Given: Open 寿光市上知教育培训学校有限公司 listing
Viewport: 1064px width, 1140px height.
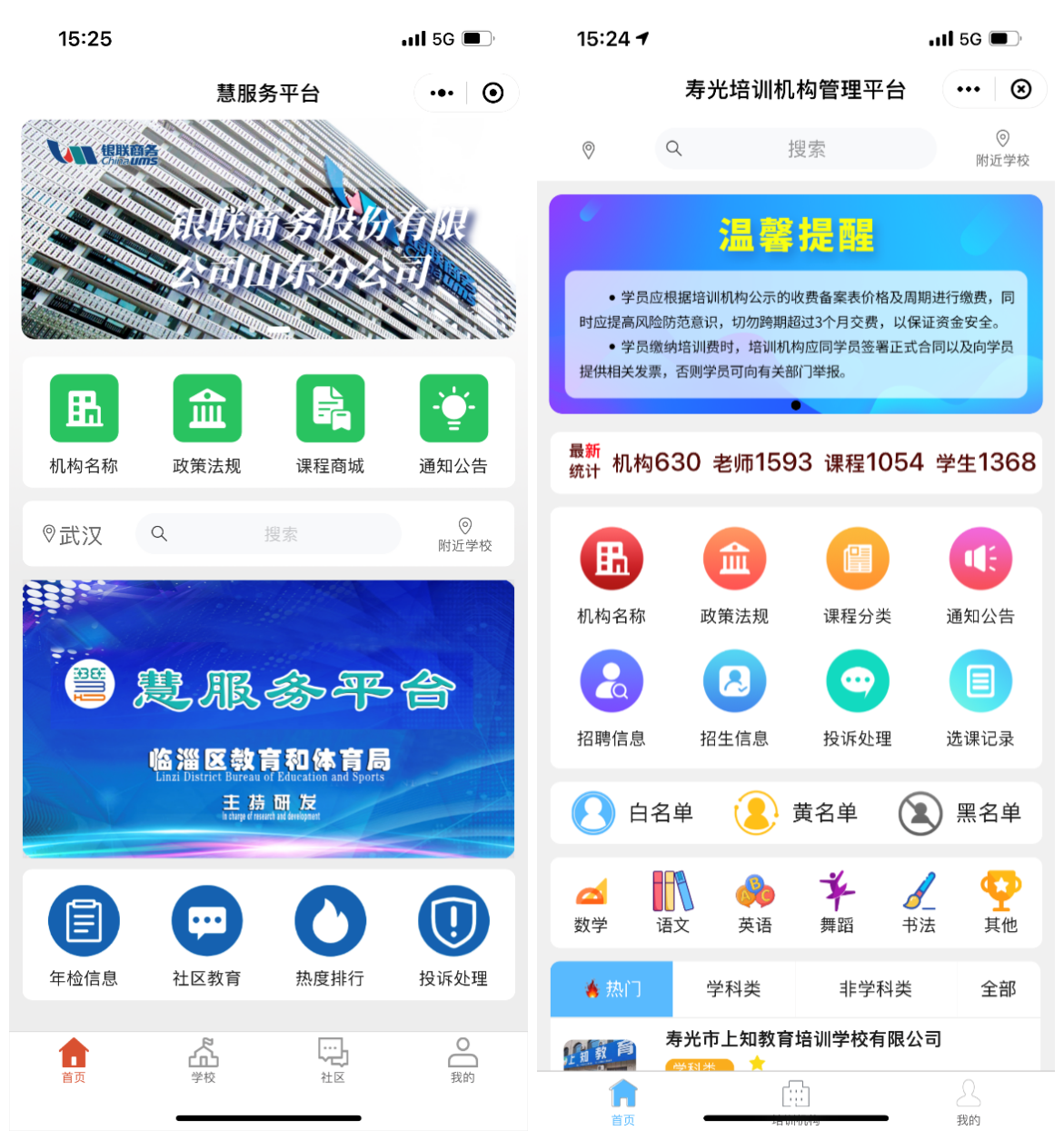Looking at the screenshot, I should pyautogui.click(x=803, y=1039).
